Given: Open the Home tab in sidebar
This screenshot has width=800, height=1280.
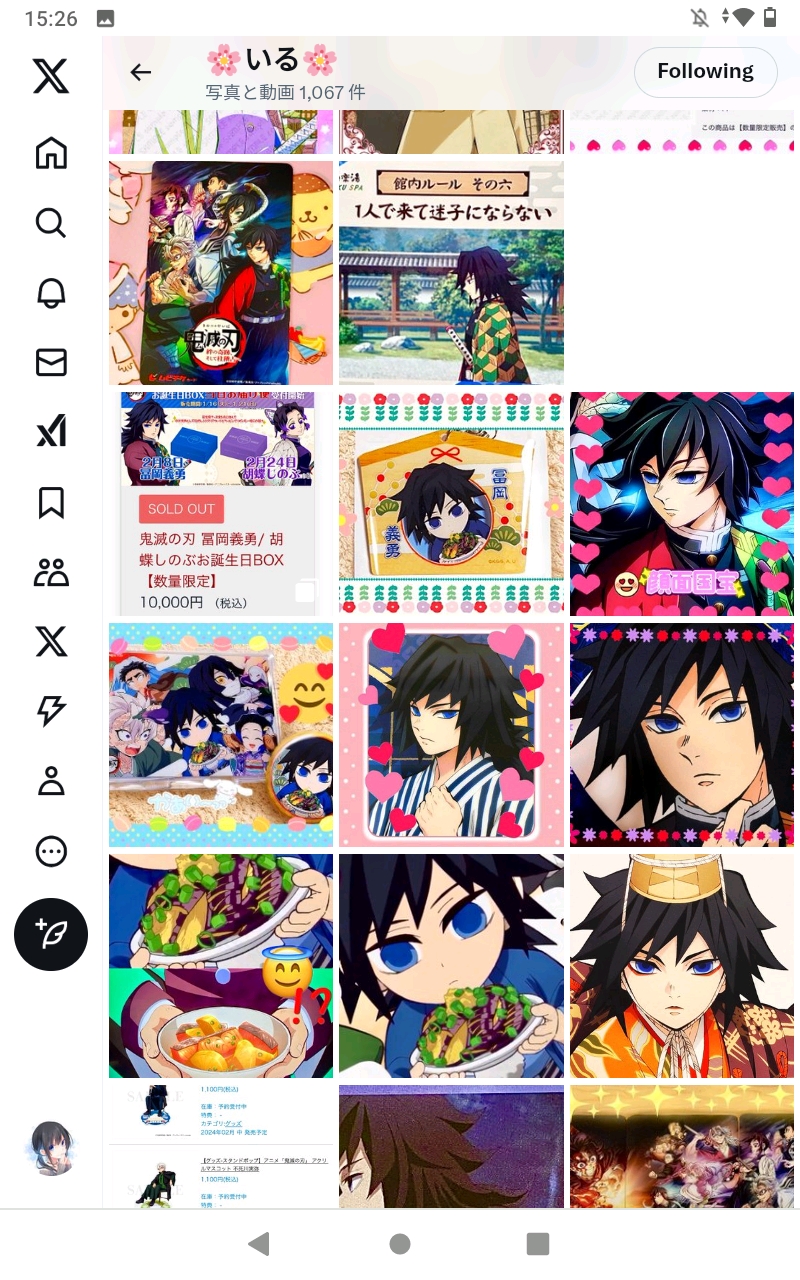Looking at the screenshot, I should pyautogui.click(x=51, y=153).
